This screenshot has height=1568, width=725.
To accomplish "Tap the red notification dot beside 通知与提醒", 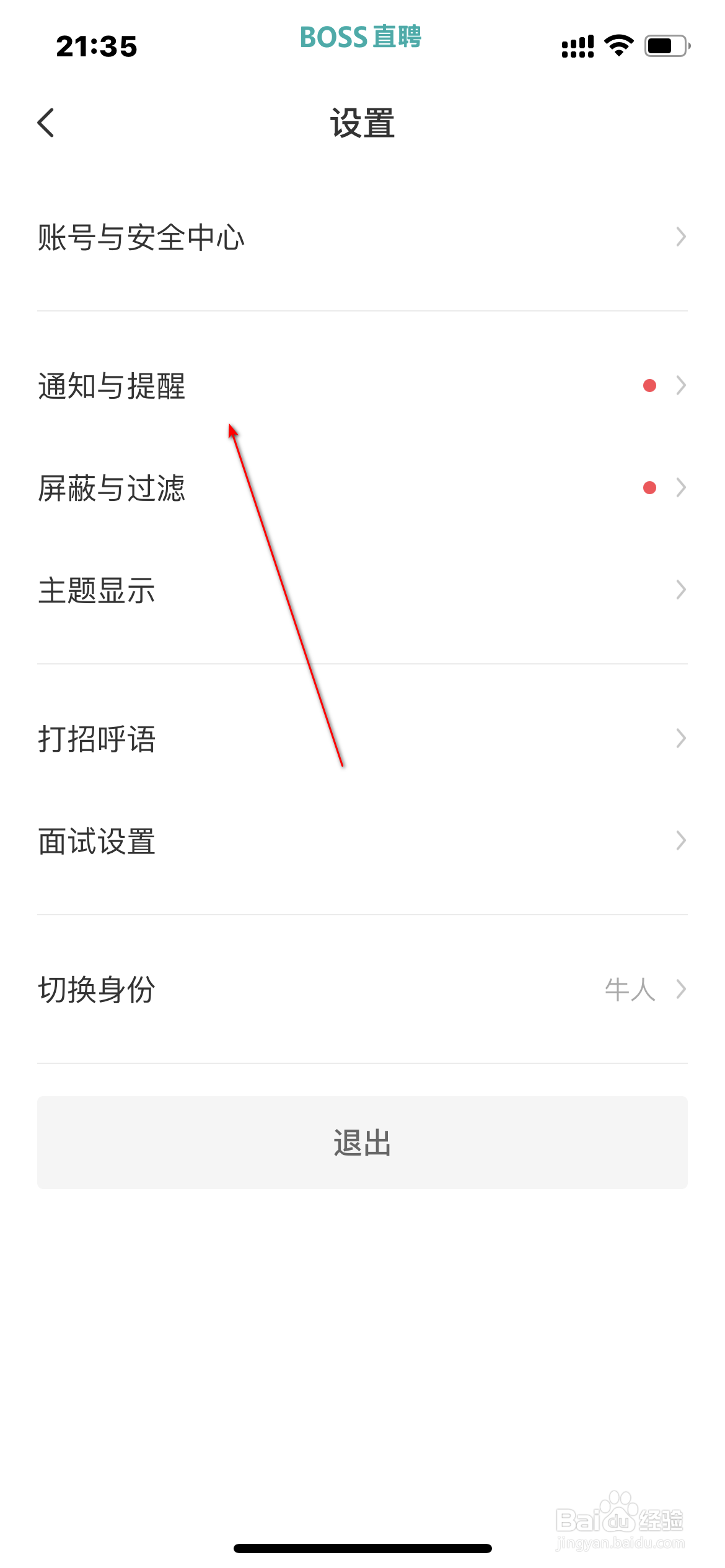I will click(649, 385).
